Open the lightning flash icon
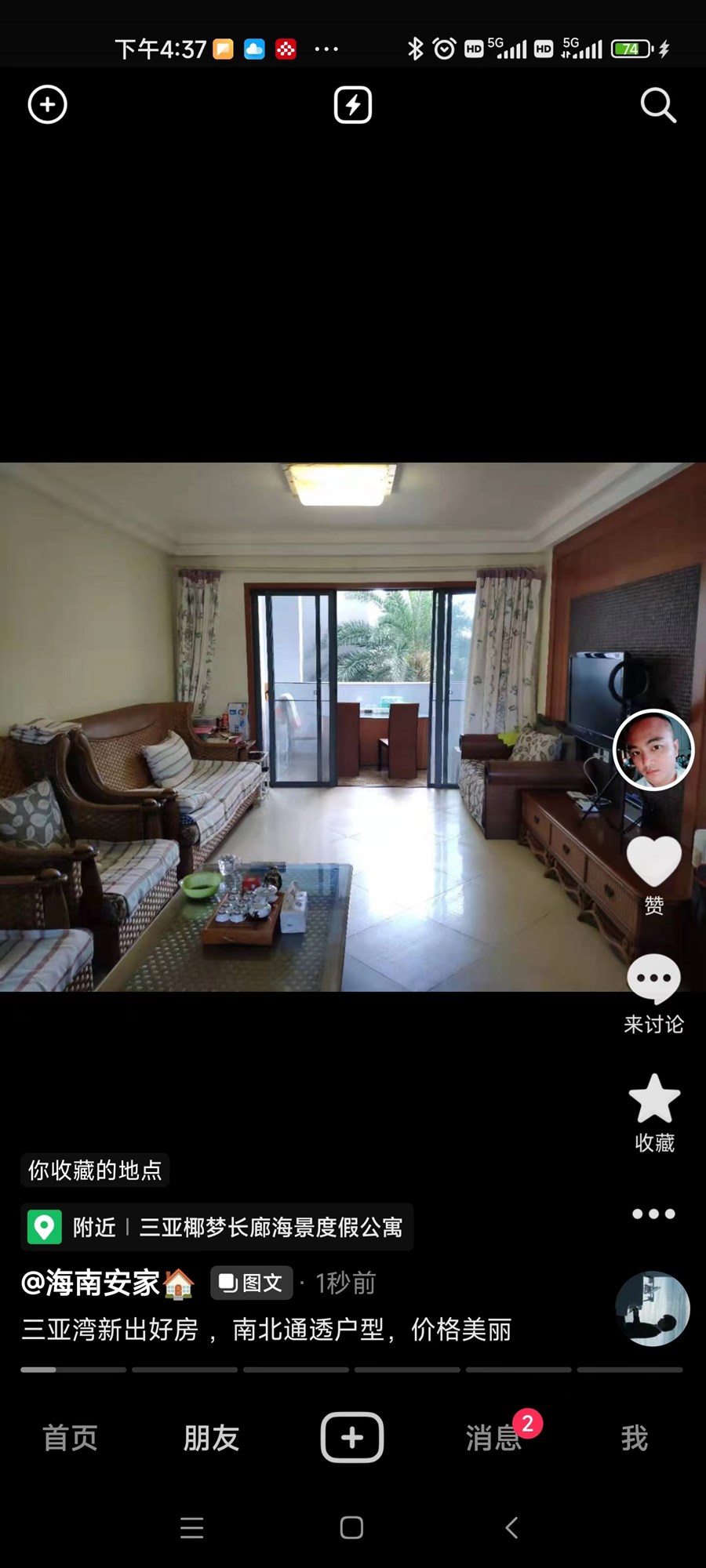The image size is (706, 1568). [353, 105]
